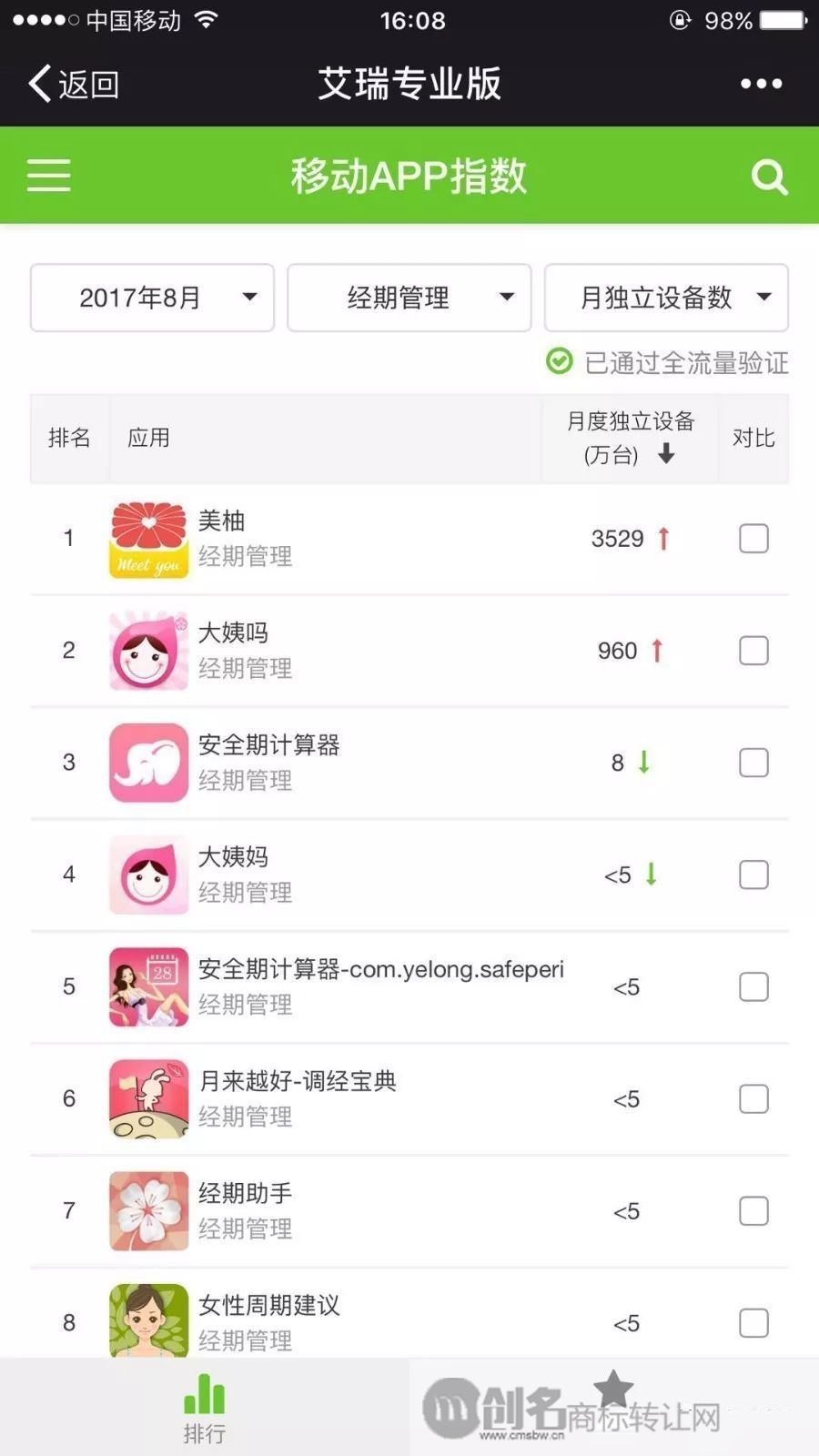Tap the search magnifier icon
Viewport: 819px width, 1456px height.
point(769,177)
